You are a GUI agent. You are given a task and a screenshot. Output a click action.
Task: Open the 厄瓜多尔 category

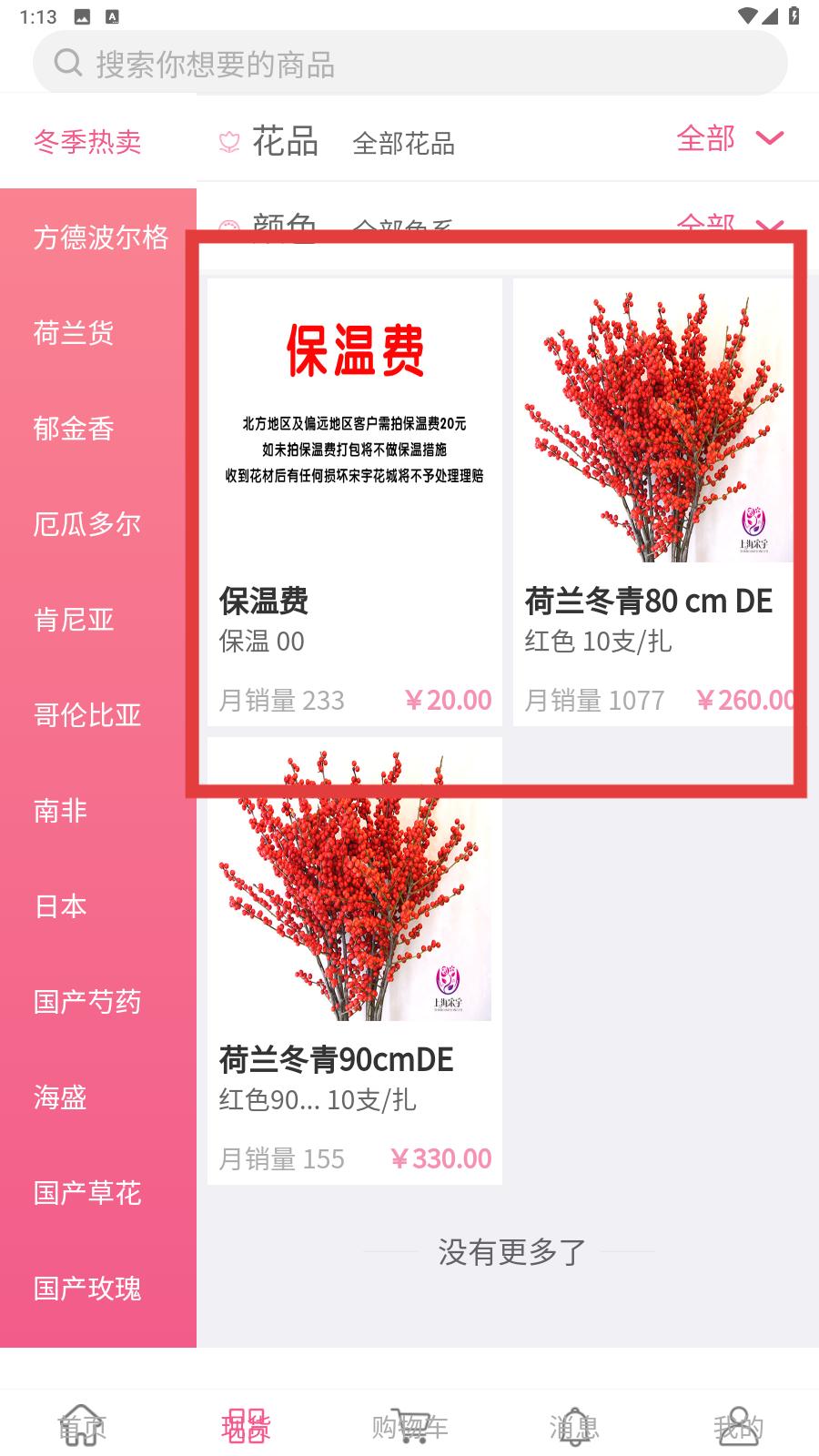coord(87,524)
